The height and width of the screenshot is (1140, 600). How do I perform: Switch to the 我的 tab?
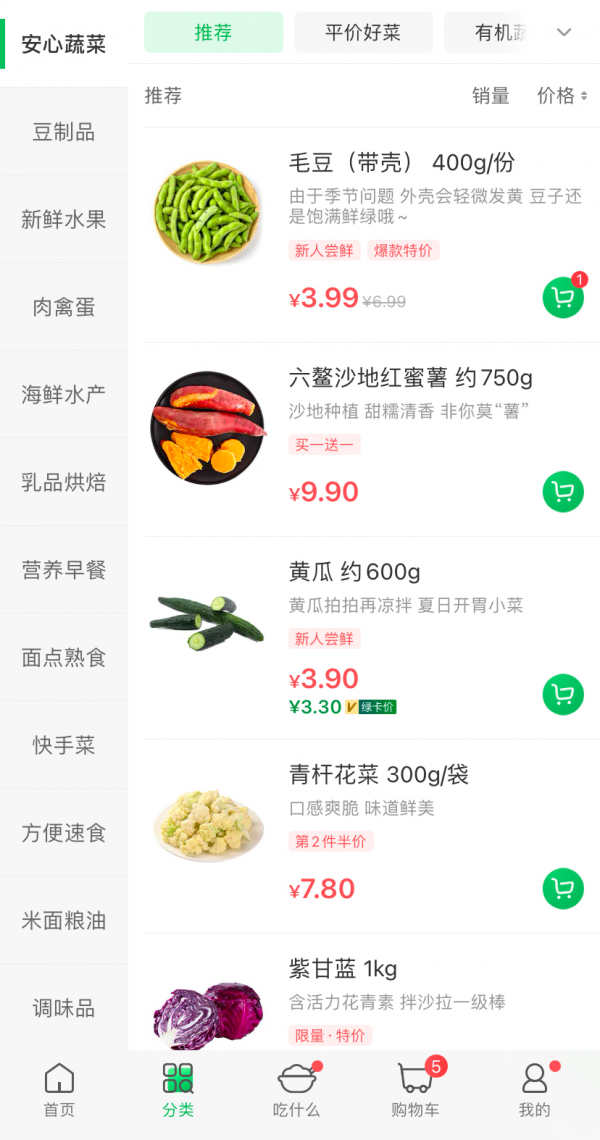pyautogui.click(x=535, y=1089)
